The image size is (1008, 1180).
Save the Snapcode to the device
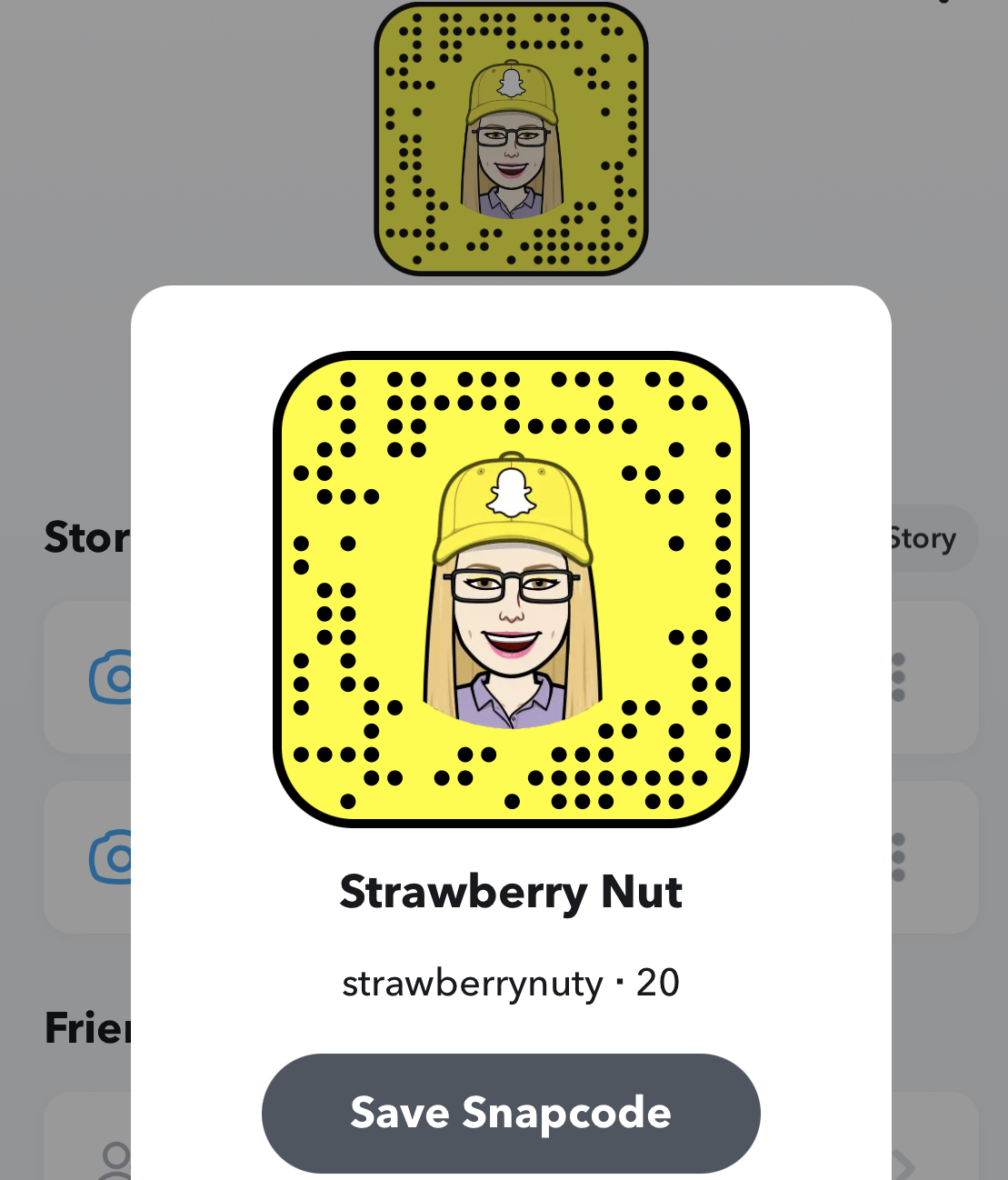coord(511,1113)
